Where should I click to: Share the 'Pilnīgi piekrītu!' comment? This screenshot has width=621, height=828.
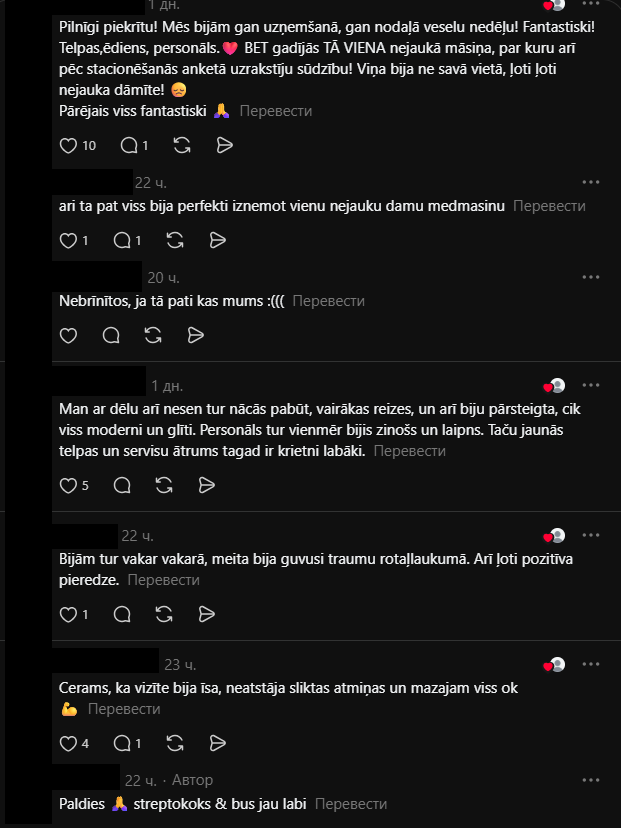point(224,145)
